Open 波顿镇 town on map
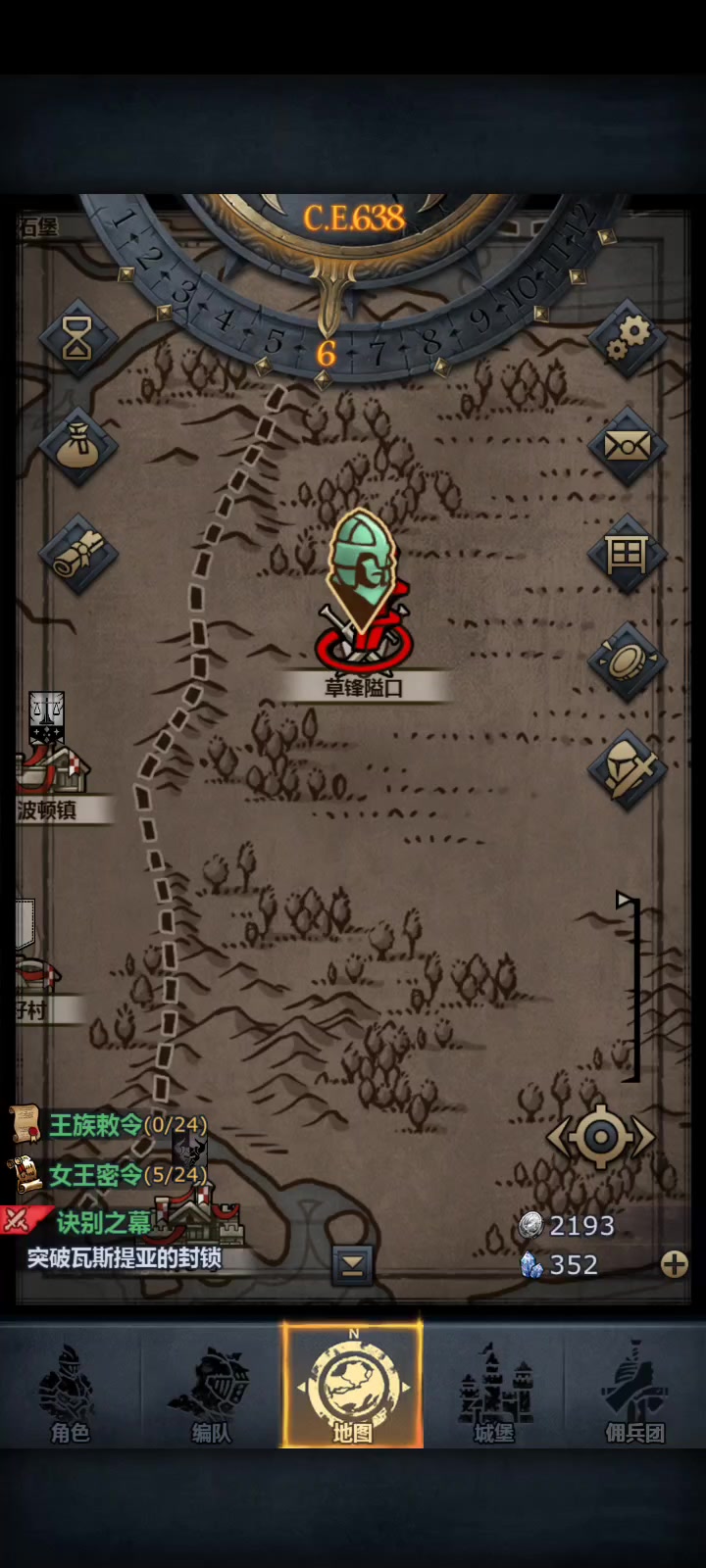Image resolution: width=706 pixels, height=1568 pixels. coord(49,755)
